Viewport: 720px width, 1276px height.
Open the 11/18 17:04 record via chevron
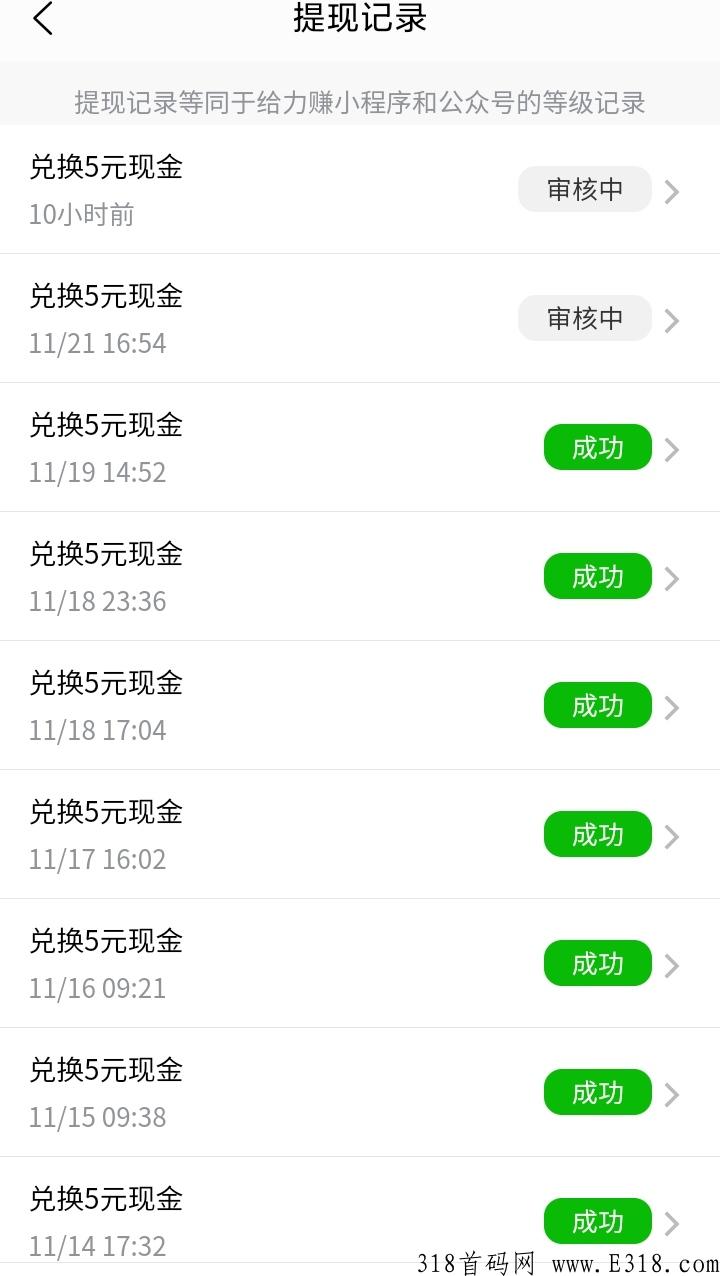(672, 706)
